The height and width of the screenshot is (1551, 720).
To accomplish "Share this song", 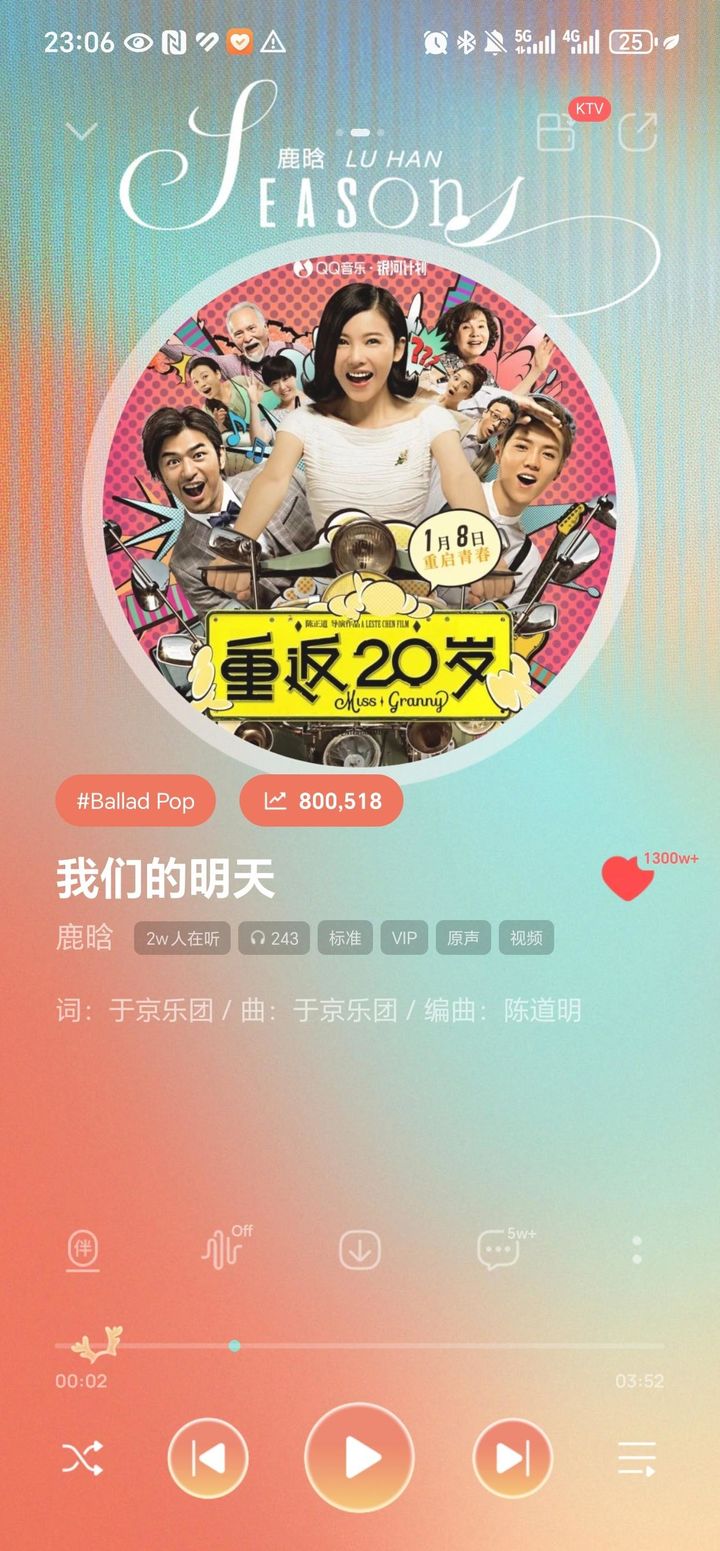I will click(x=637, y=133).
